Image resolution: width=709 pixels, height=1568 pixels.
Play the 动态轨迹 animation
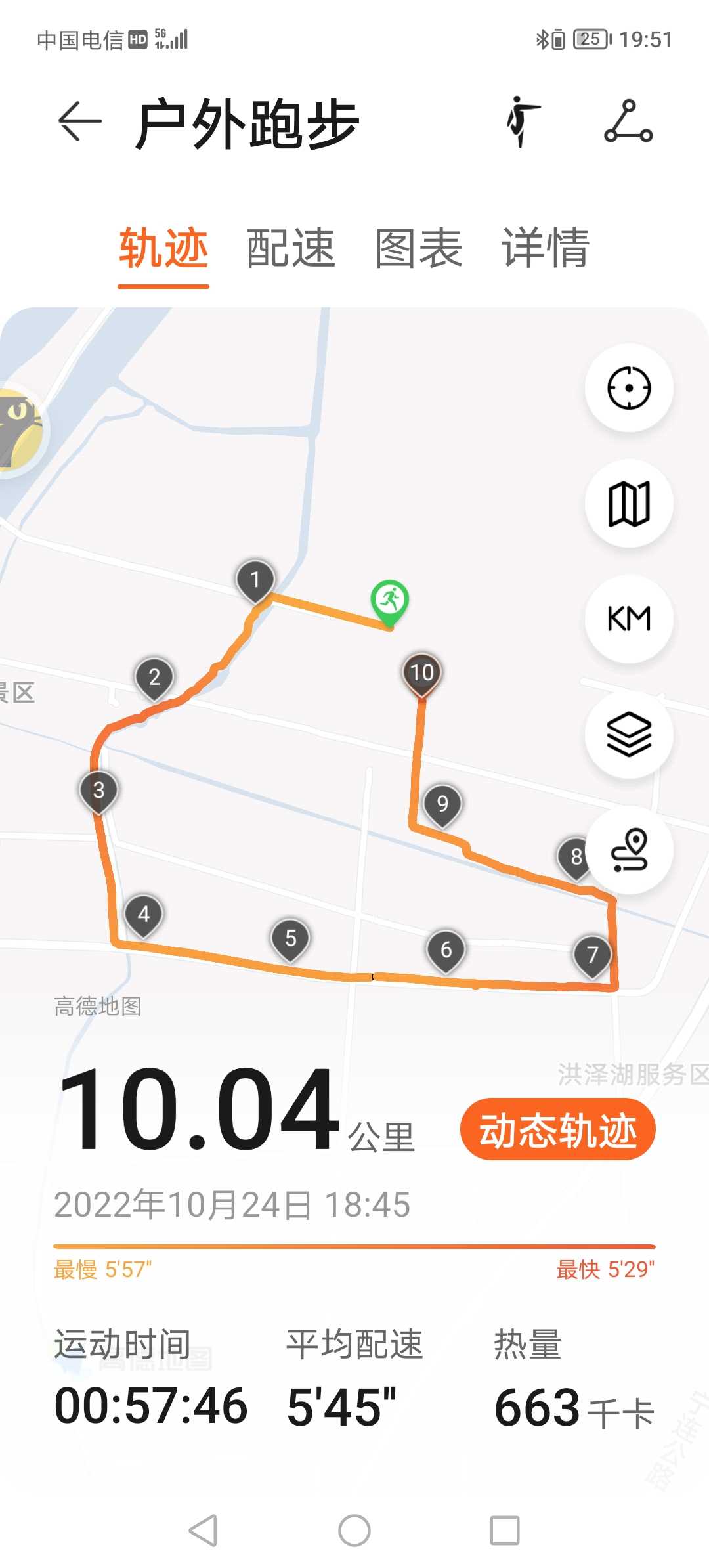(x=558, y=1129)
